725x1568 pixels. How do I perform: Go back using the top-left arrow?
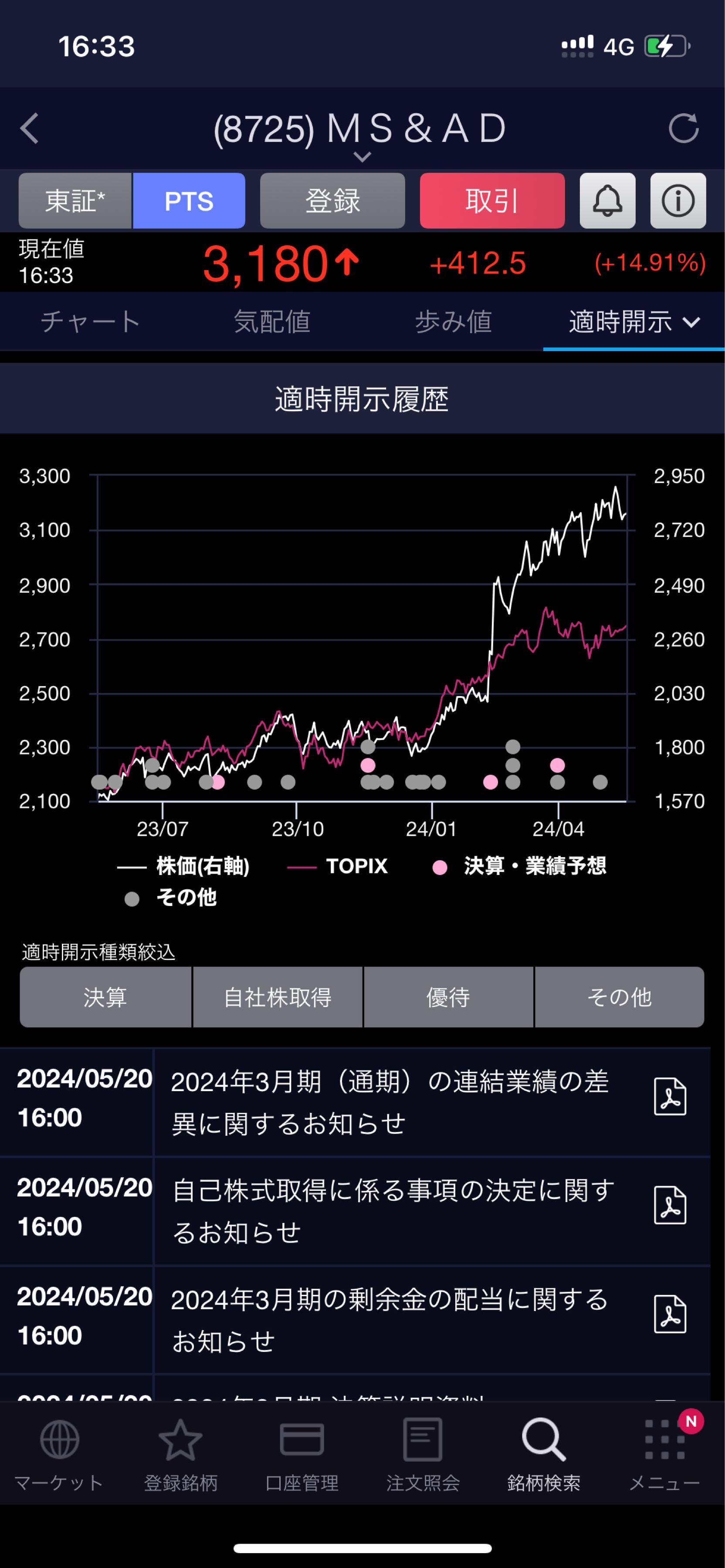click(x=29, y=128)
